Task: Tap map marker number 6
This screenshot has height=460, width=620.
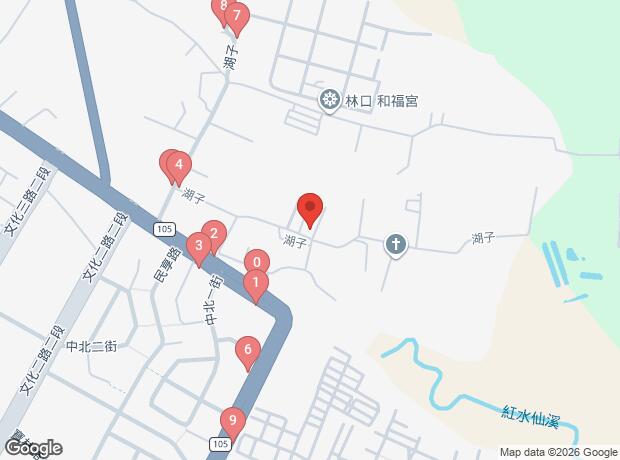Action: (x=247, y=351)
